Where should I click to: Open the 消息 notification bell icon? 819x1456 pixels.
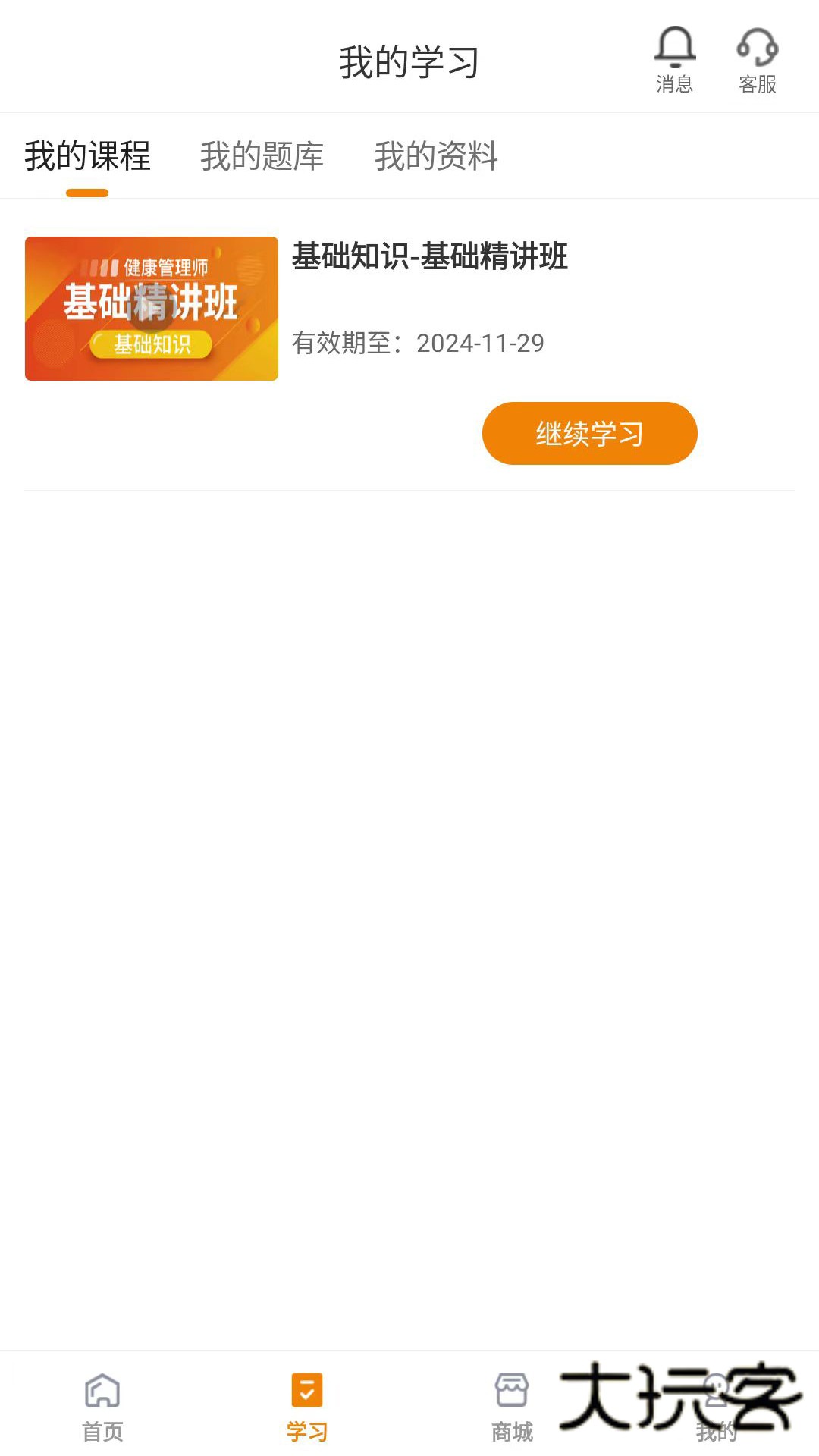click(x=673, y=57)
